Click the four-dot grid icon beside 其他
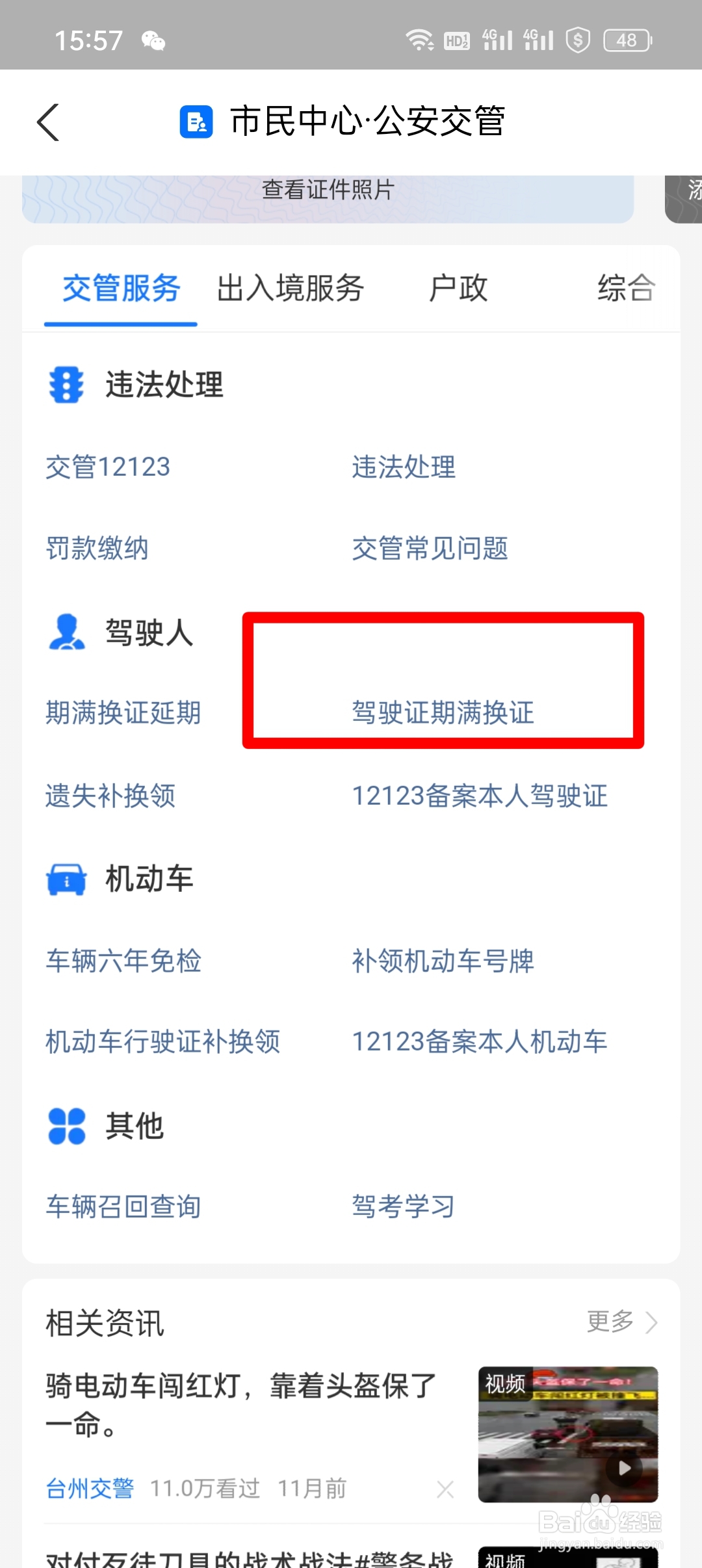The height and width of the screenshot is (1568, 702). 66,1127
